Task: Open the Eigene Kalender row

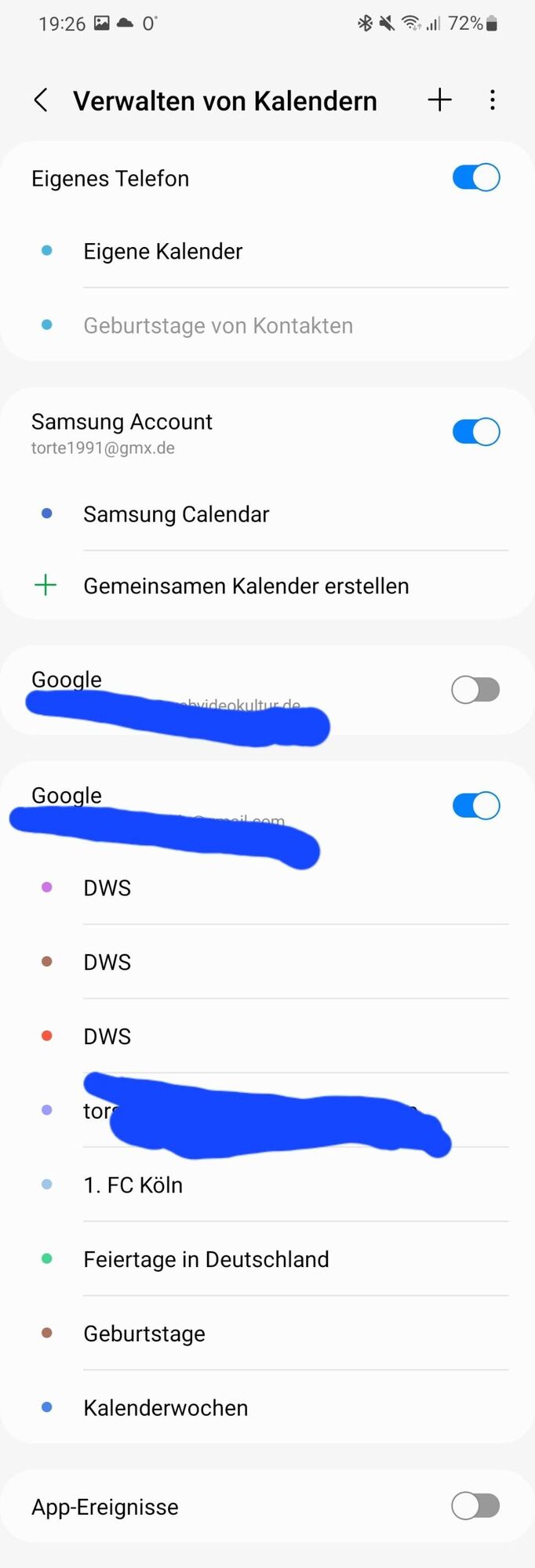Action: pyautogui.click(x=163, y=252)
